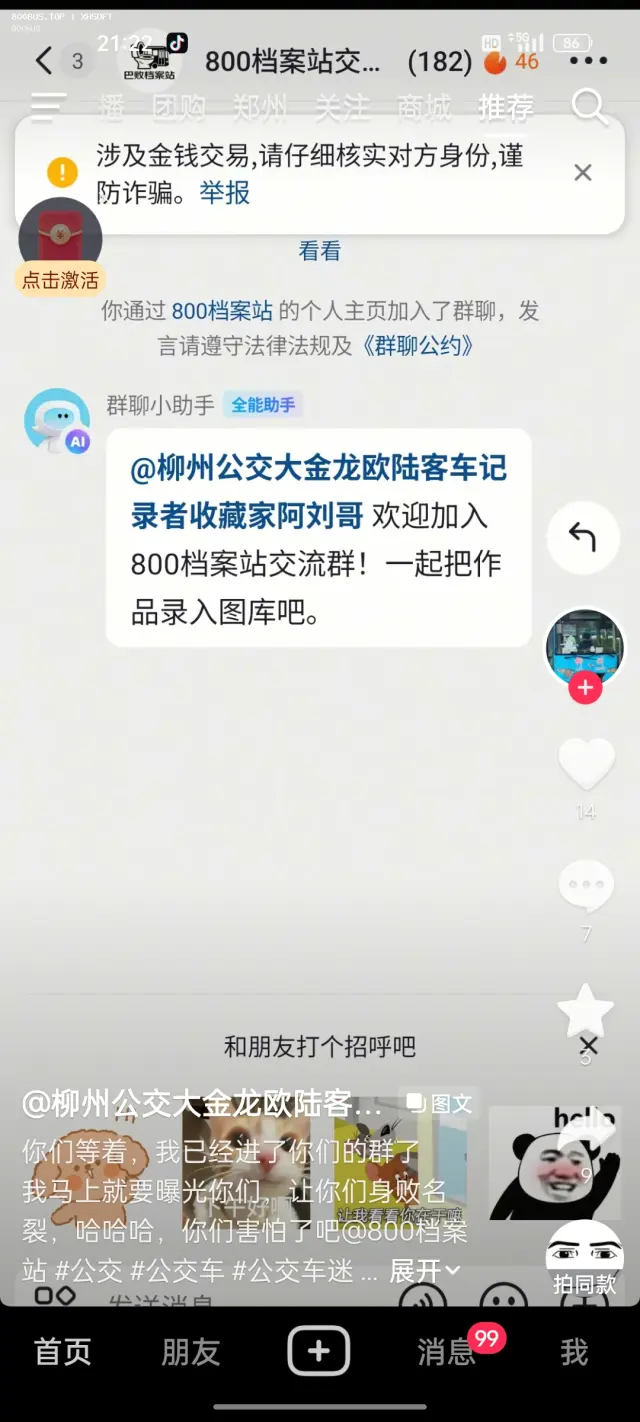Switch to the 推荐 top tab

coord(505,106)
